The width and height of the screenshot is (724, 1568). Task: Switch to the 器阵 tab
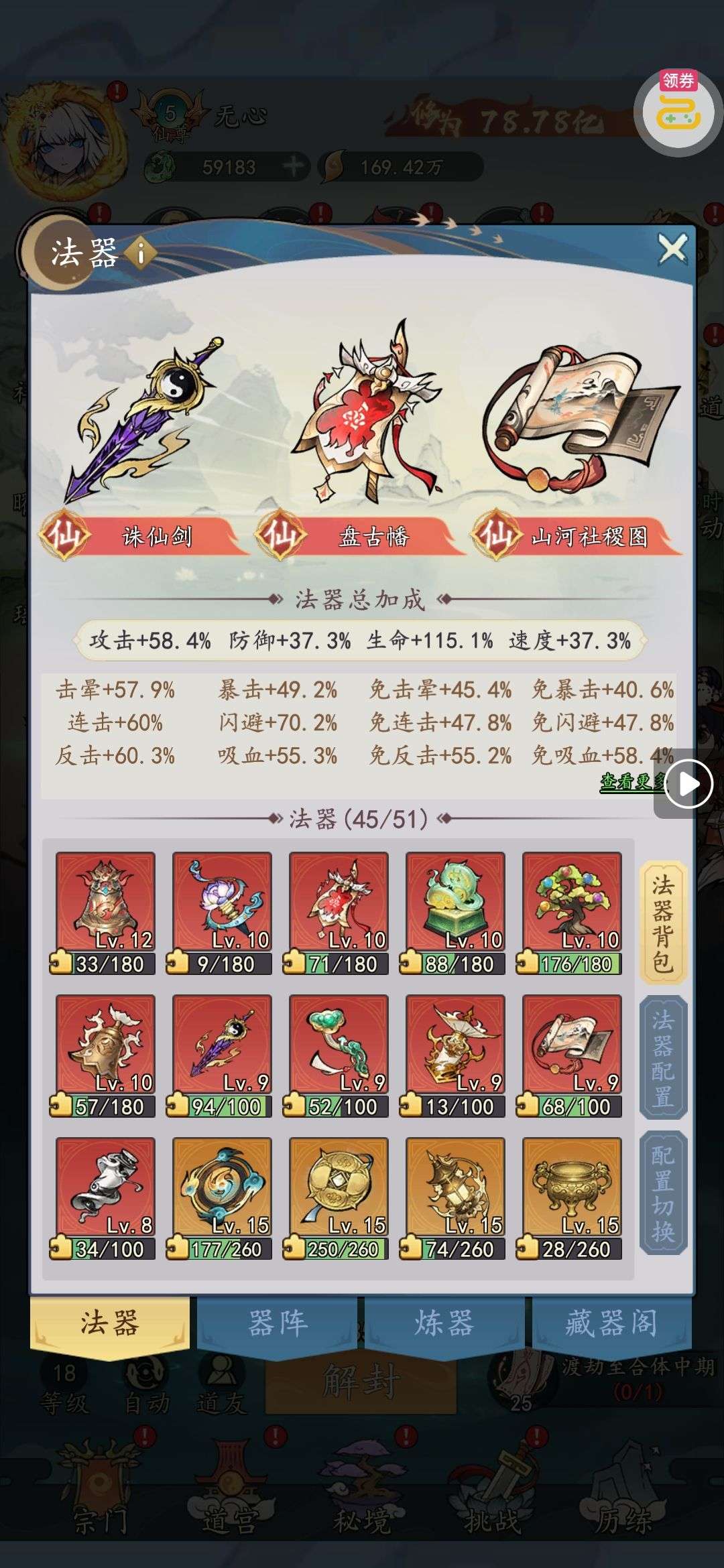(278, 1323)
